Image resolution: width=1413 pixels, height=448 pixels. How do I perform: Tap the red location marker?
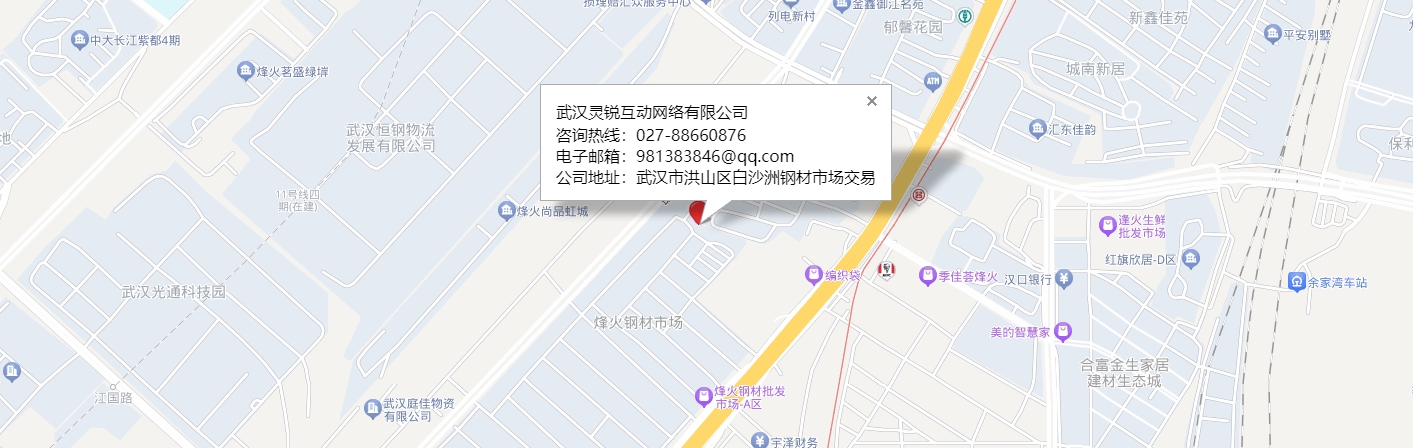click(696, 211)
